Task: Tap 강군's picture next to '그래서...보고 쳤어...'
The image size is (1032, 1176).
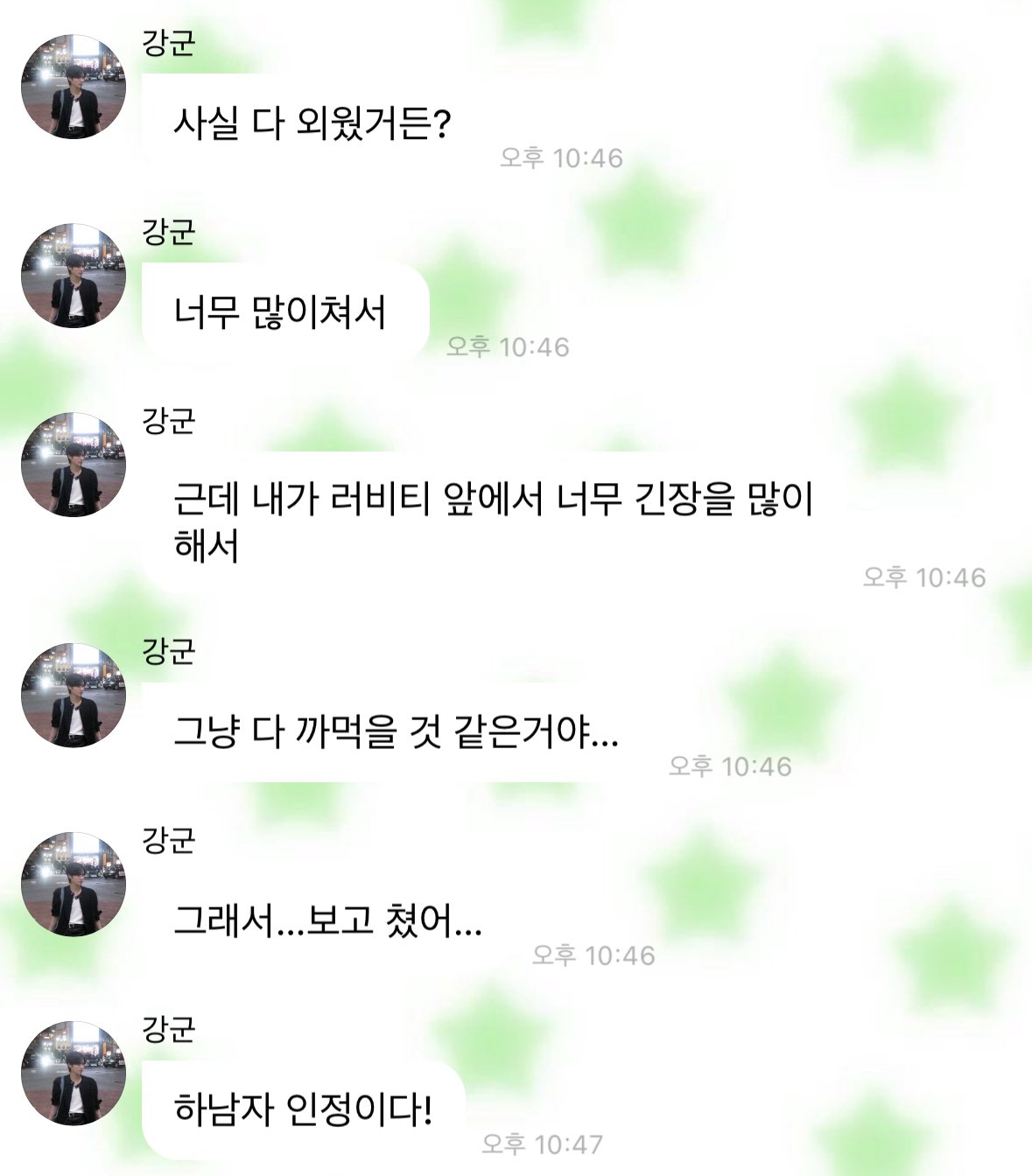Action: pos(74,884)
